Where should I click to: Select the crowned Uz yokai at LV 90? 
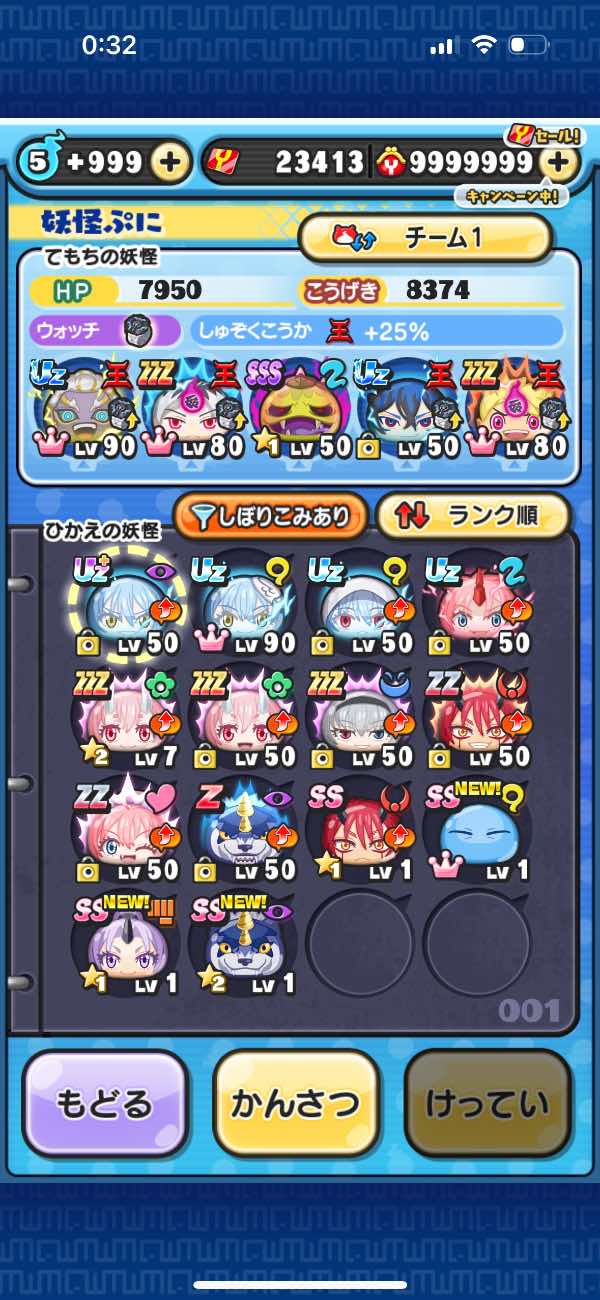241,607
